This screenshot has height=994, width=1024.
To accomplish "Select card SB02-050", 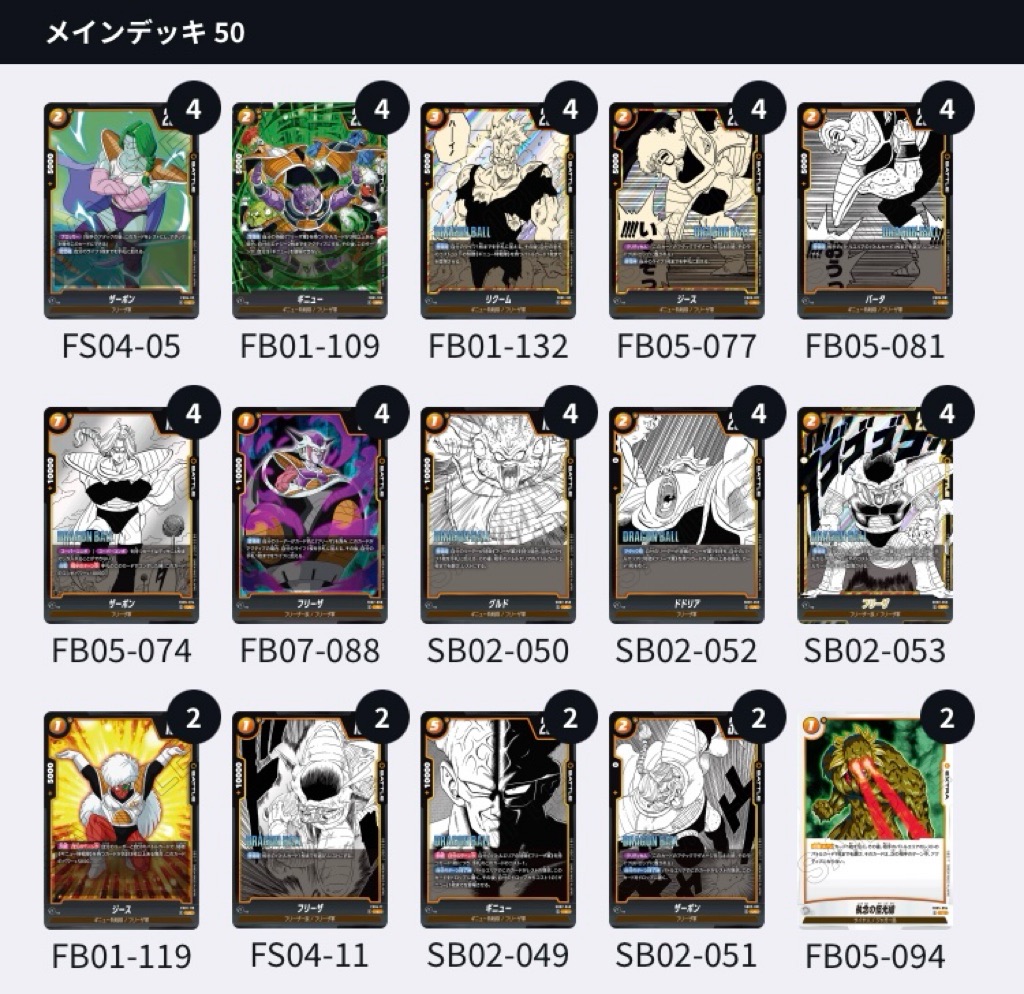I will coord(498,515).
